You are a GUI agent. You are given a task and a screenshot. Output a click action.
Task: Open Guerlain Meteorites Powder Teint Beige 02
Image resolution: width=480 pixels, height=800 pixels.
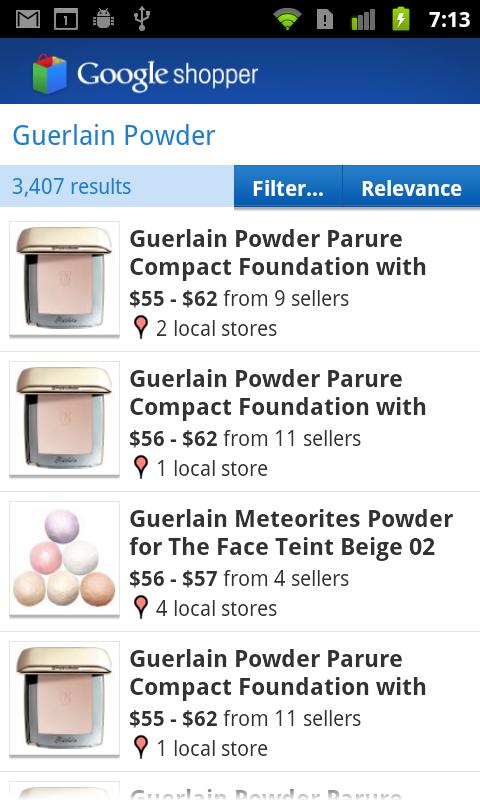coord(240,562)
